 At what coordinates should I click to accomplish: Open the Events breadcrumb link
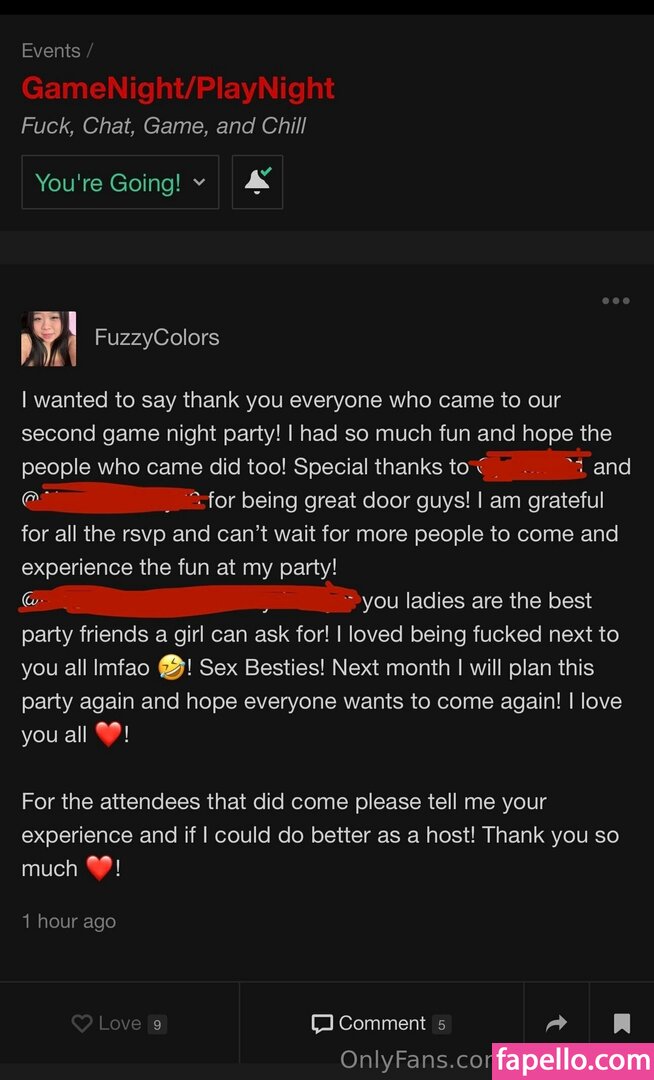click(50, 51)
